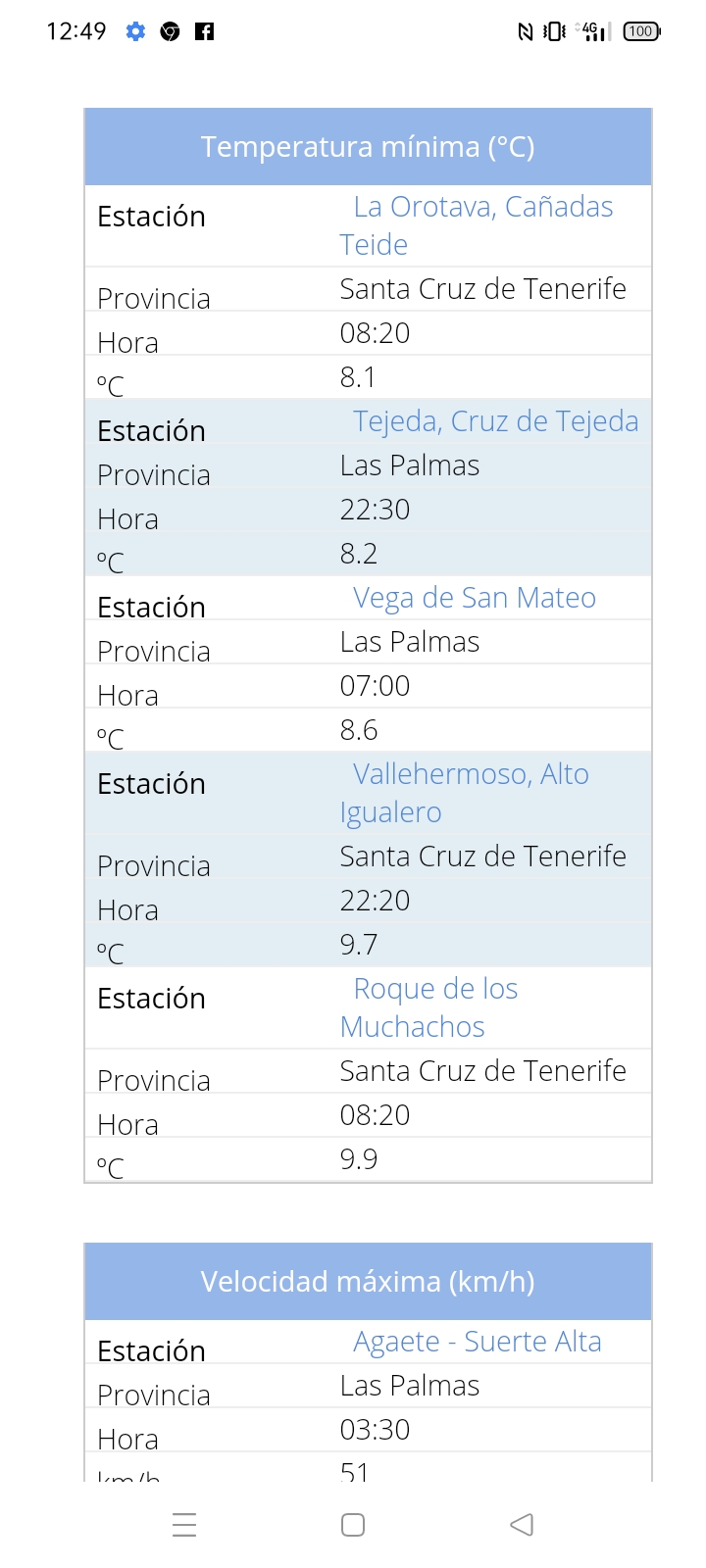Viewport: 706px width, 1568px height.
Task: Open Roque de los Muchachos station
Action: click(x=429, y=1007)
